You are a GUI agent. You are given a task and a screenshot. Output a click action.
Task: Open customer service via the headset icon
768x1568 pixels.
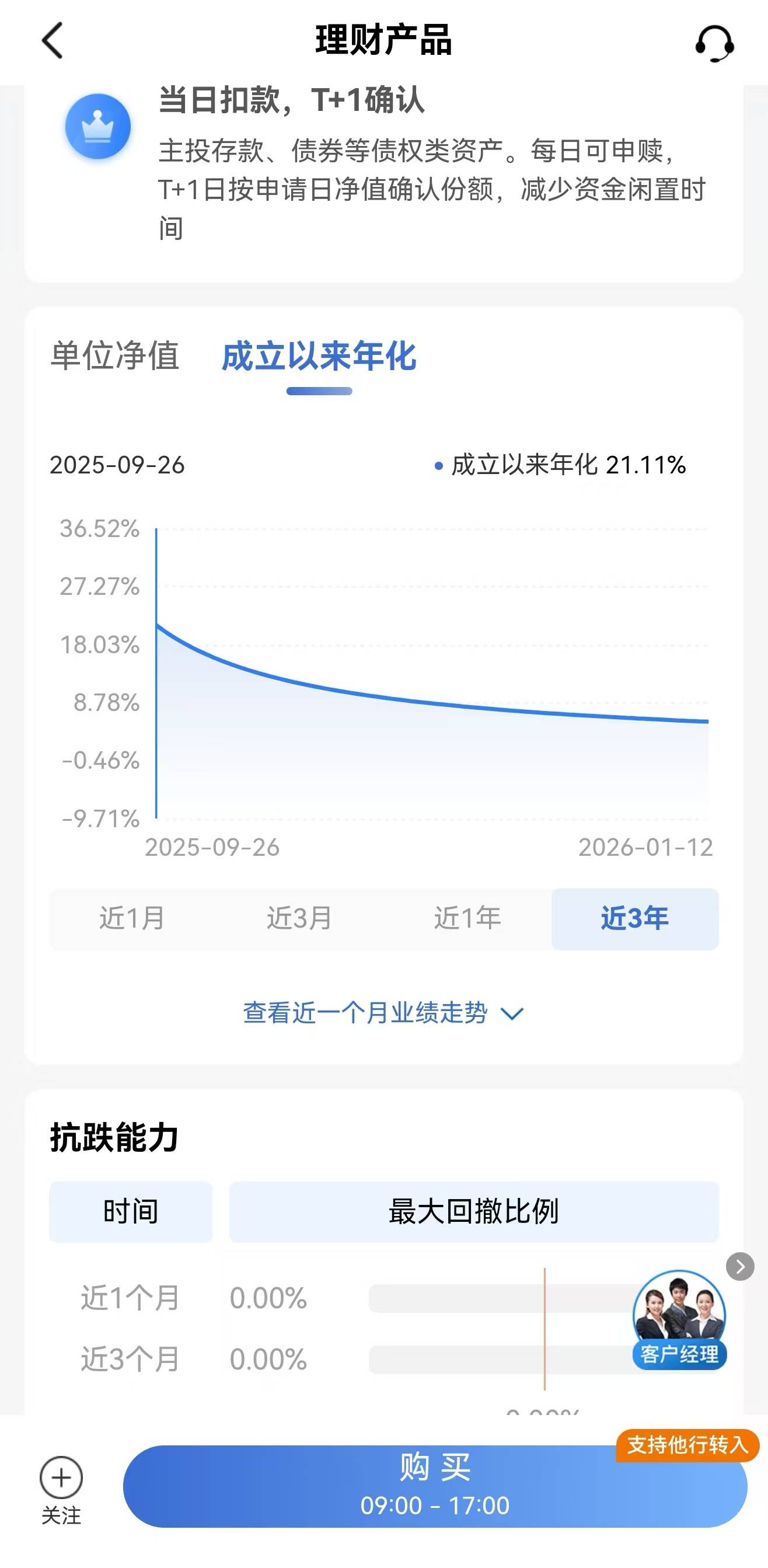click(x=714, y=43)
